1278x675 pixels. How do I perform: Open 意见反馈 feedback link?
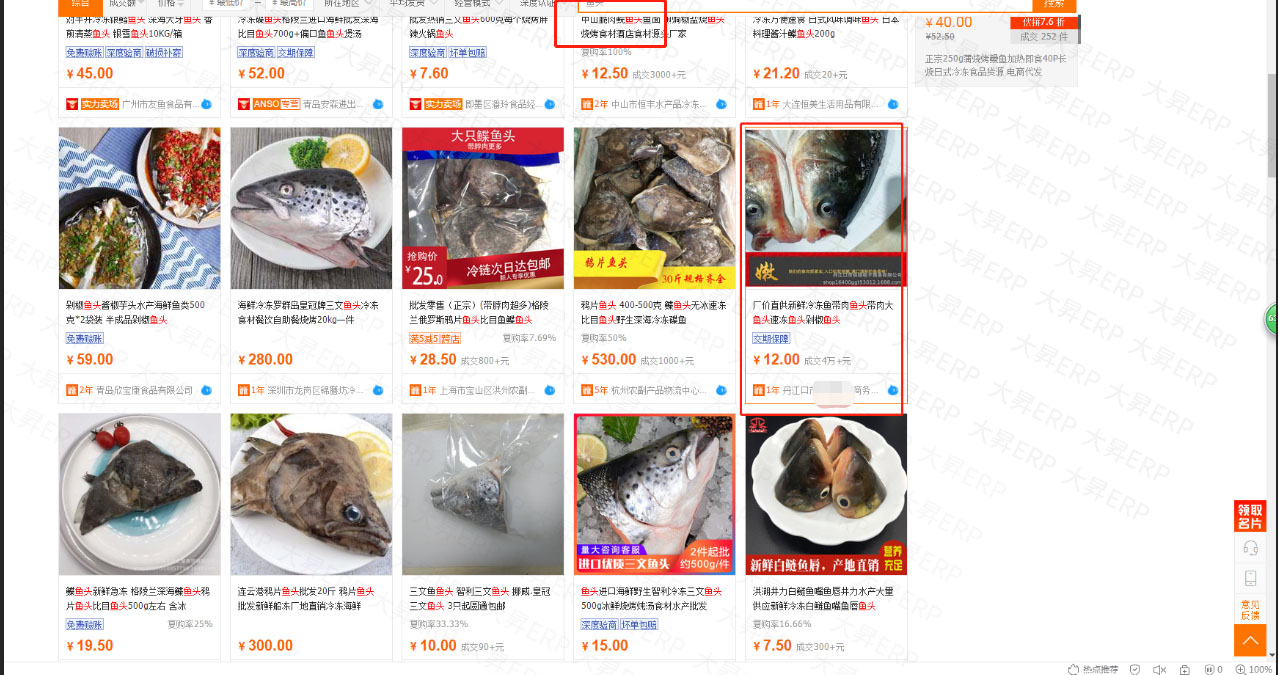pos(1249,609)
